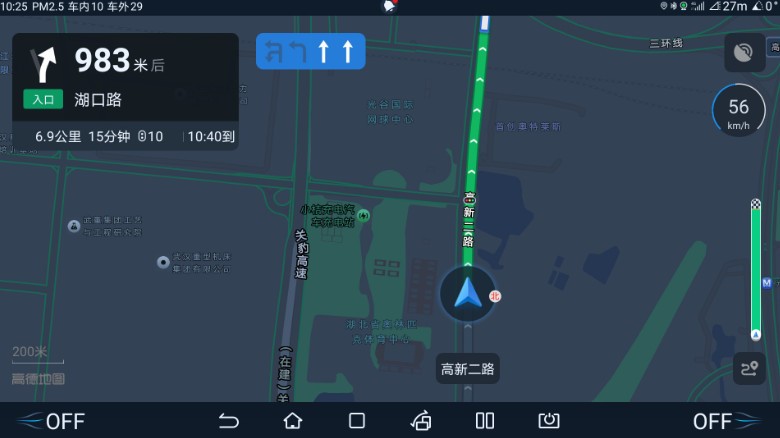Screen dimensions: 780x438
Task: Toggle the right OFF climate control
Action: point(727,421)
